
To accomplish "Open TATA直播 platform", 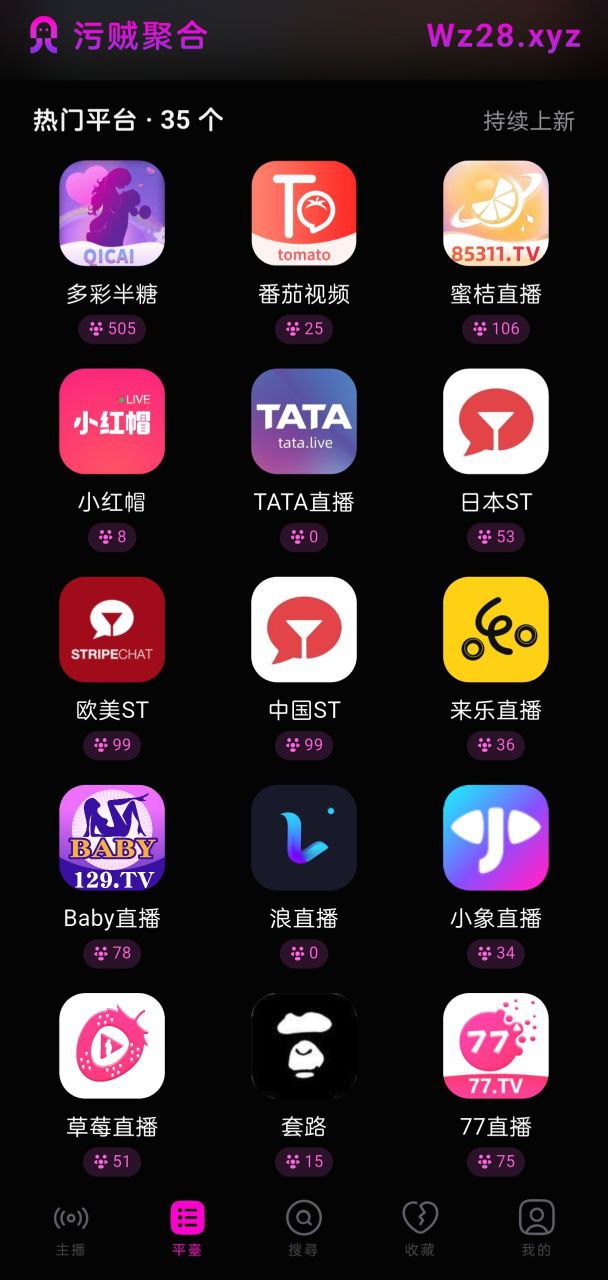I will pyautogui.click(x=304, y=421).
